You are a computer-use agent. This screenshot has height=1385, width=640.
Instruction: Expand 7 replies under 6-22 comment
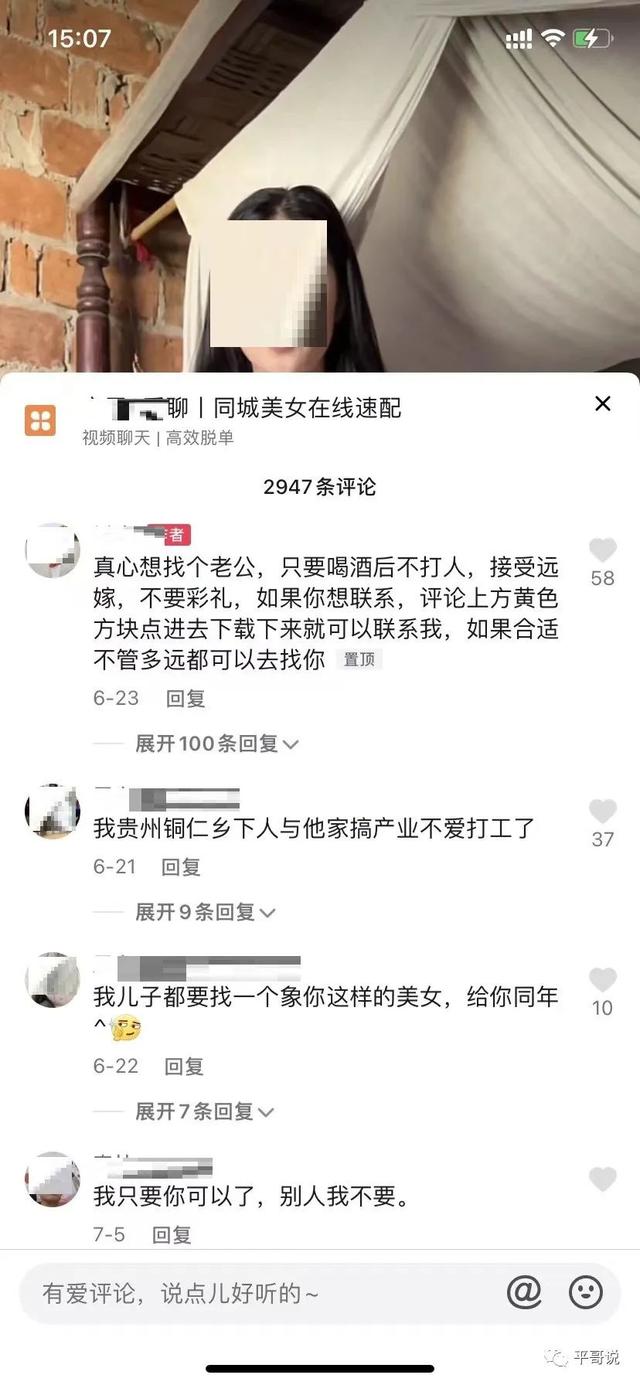(x=205, y=1111)
